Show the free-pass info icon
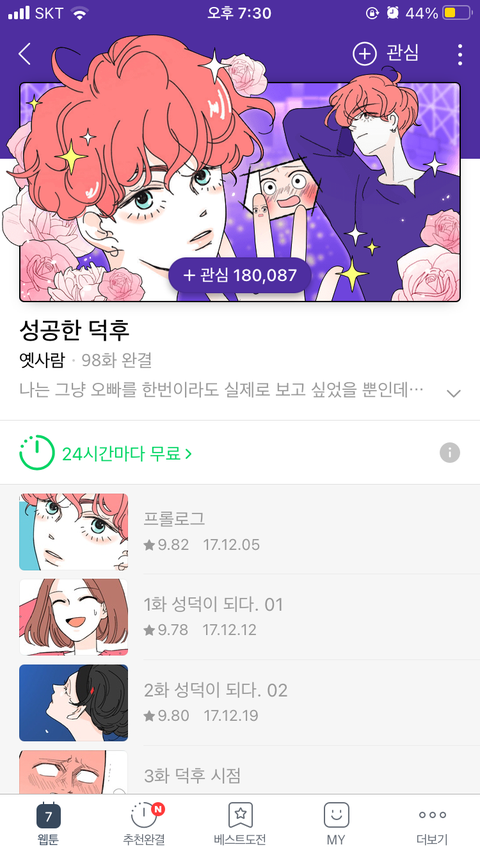This screenshot has height=854, width=480. coord(450,453)
